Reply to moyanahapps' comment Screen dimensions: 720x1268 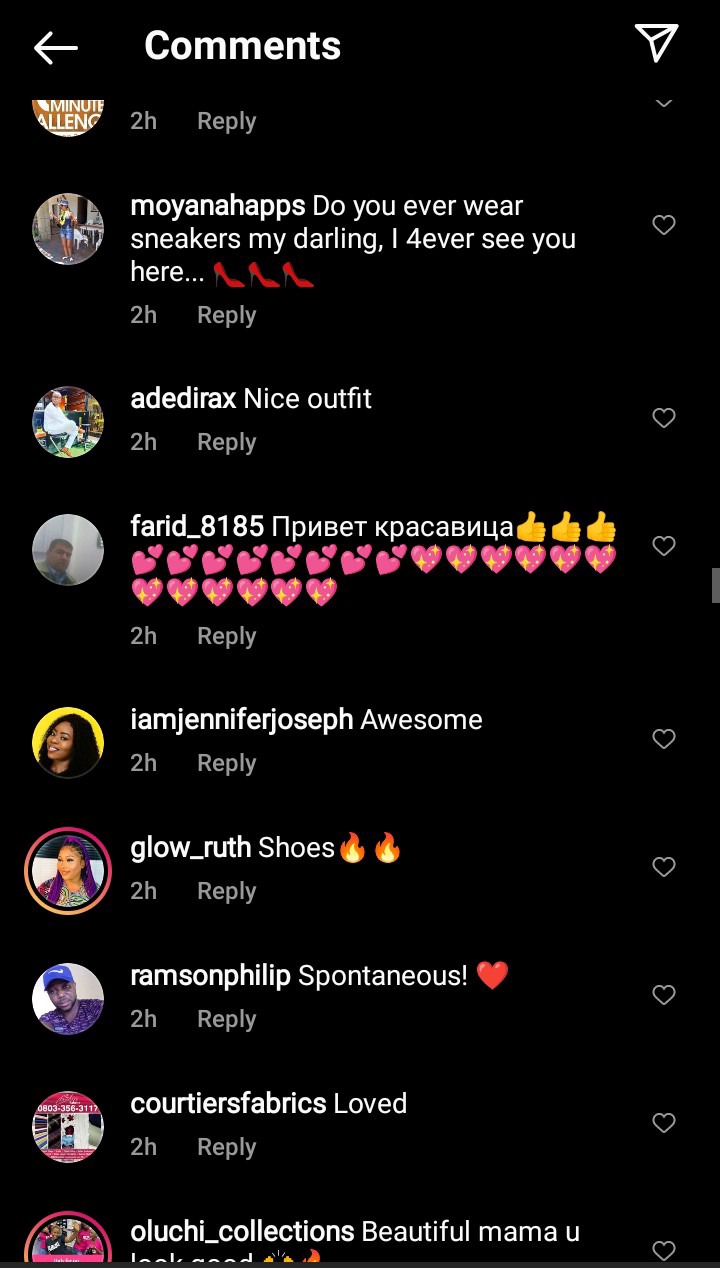[226, 315]
